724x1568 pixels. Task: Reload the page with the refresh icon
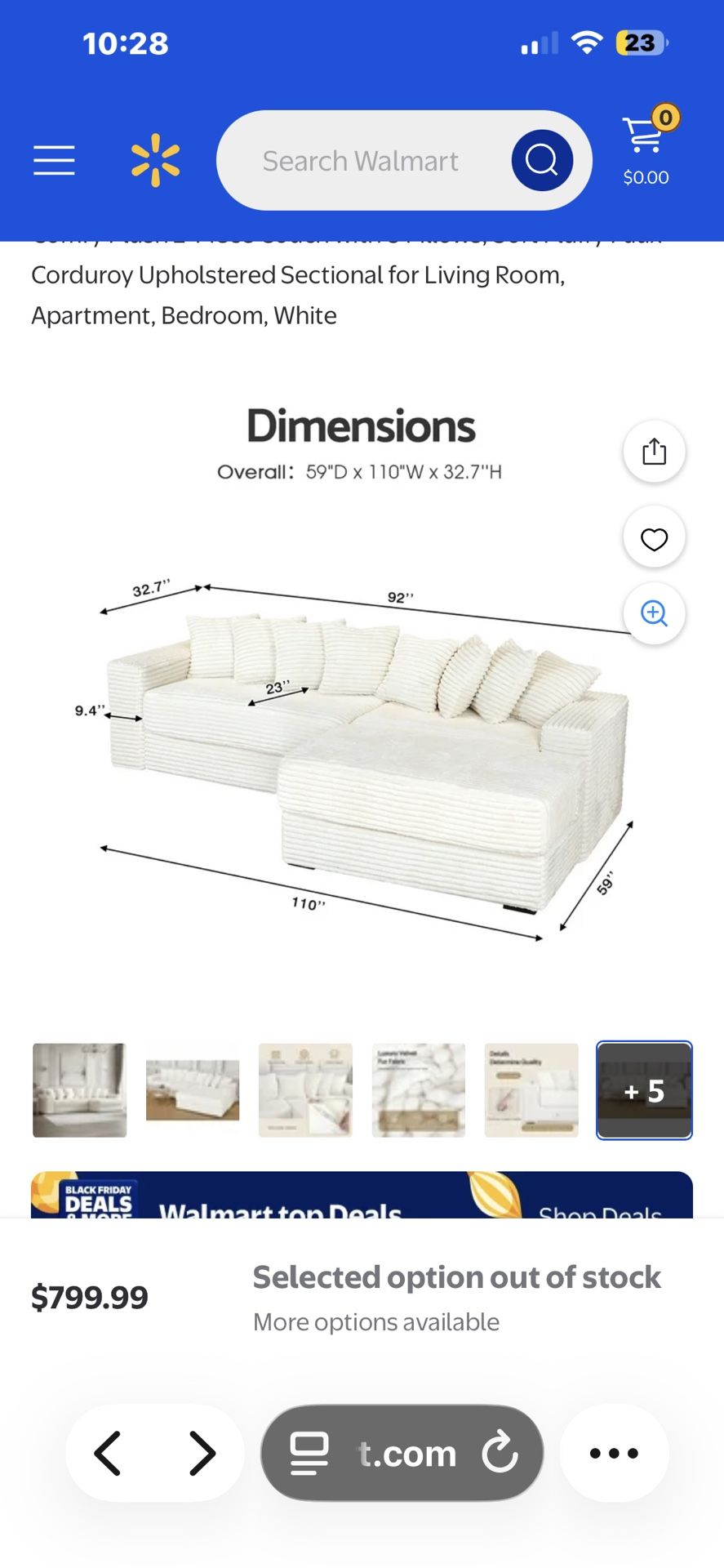pos(502,1453)
